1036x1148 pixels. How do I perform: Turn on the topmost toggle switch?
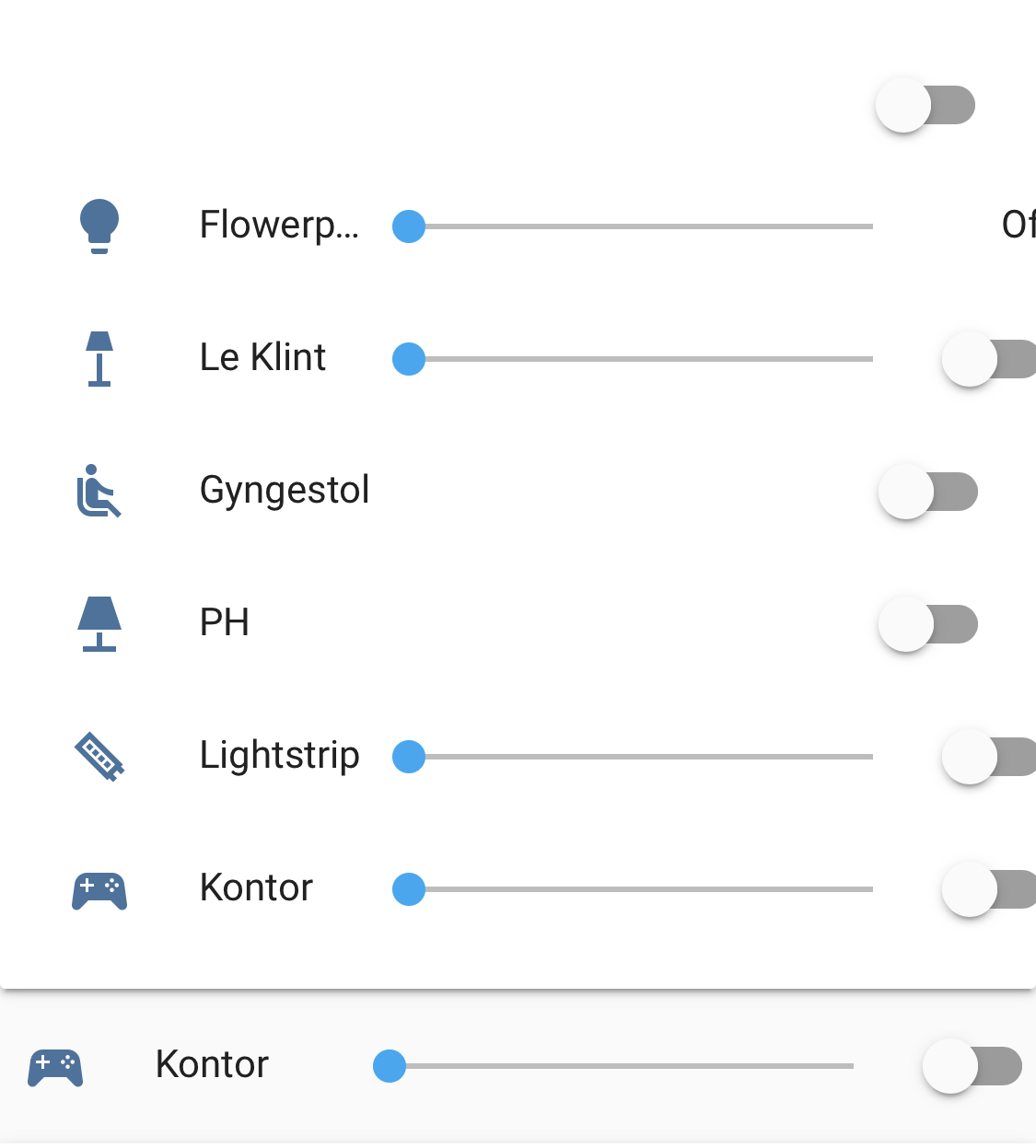[x=924, y=104]
